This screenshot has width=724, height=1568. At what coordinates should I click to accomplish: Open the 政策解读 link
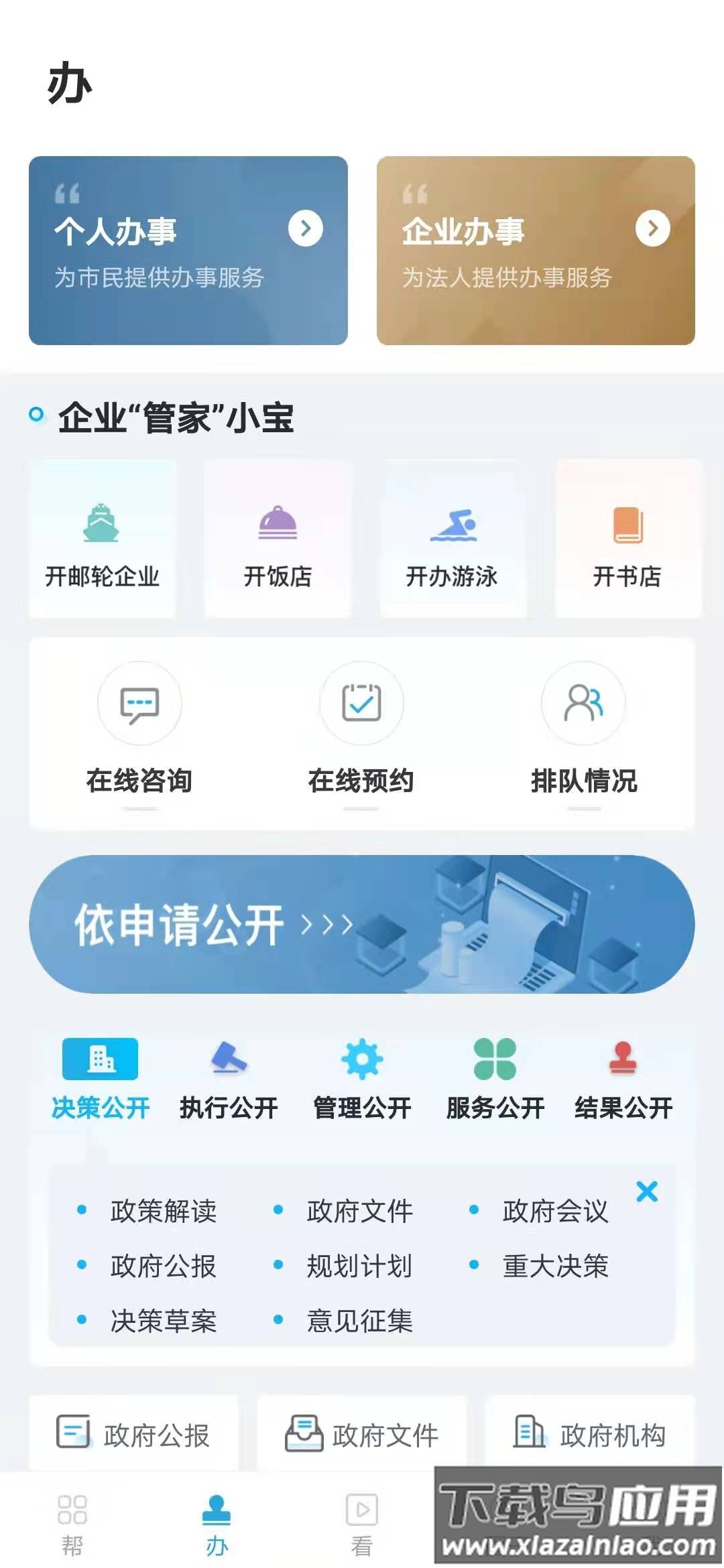[x=163, y=1212]
